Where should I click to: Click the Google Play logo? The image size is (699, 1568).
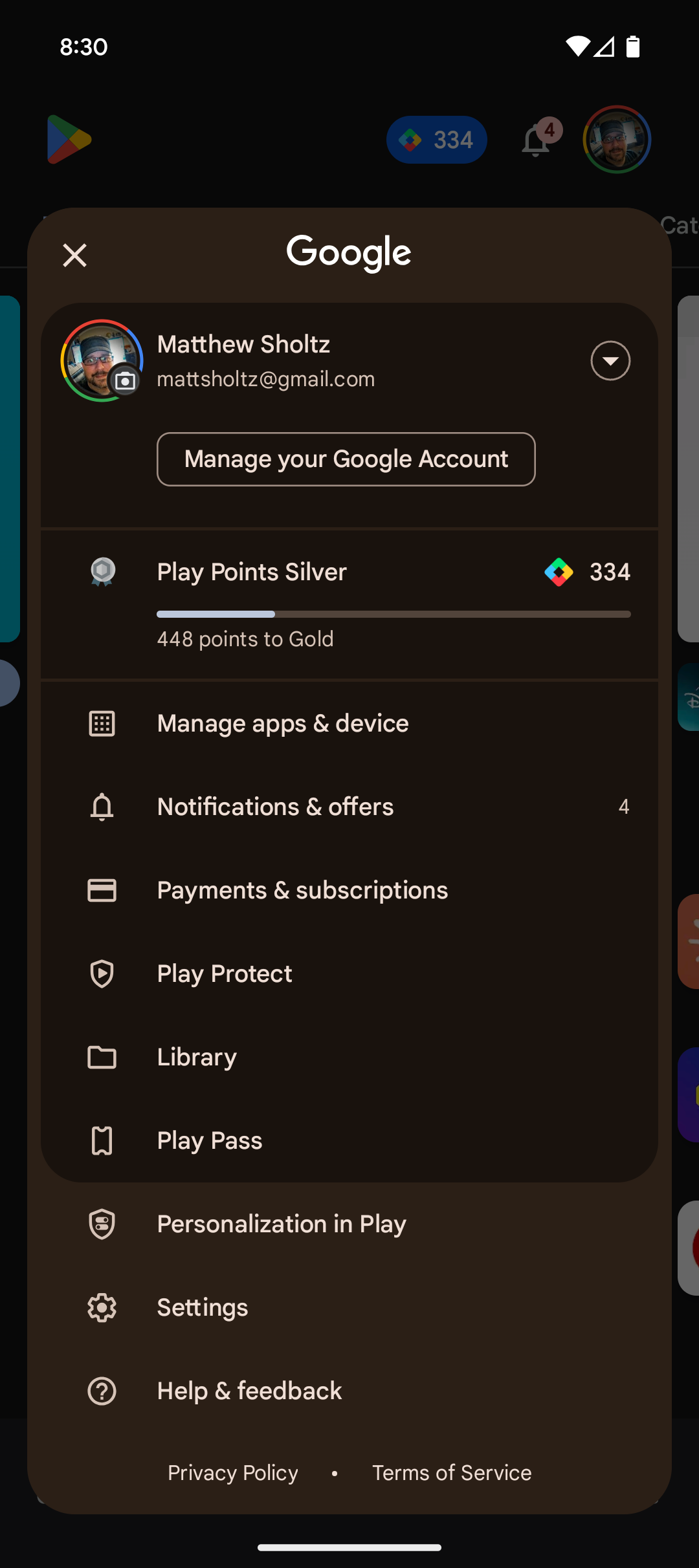[69, 139]
